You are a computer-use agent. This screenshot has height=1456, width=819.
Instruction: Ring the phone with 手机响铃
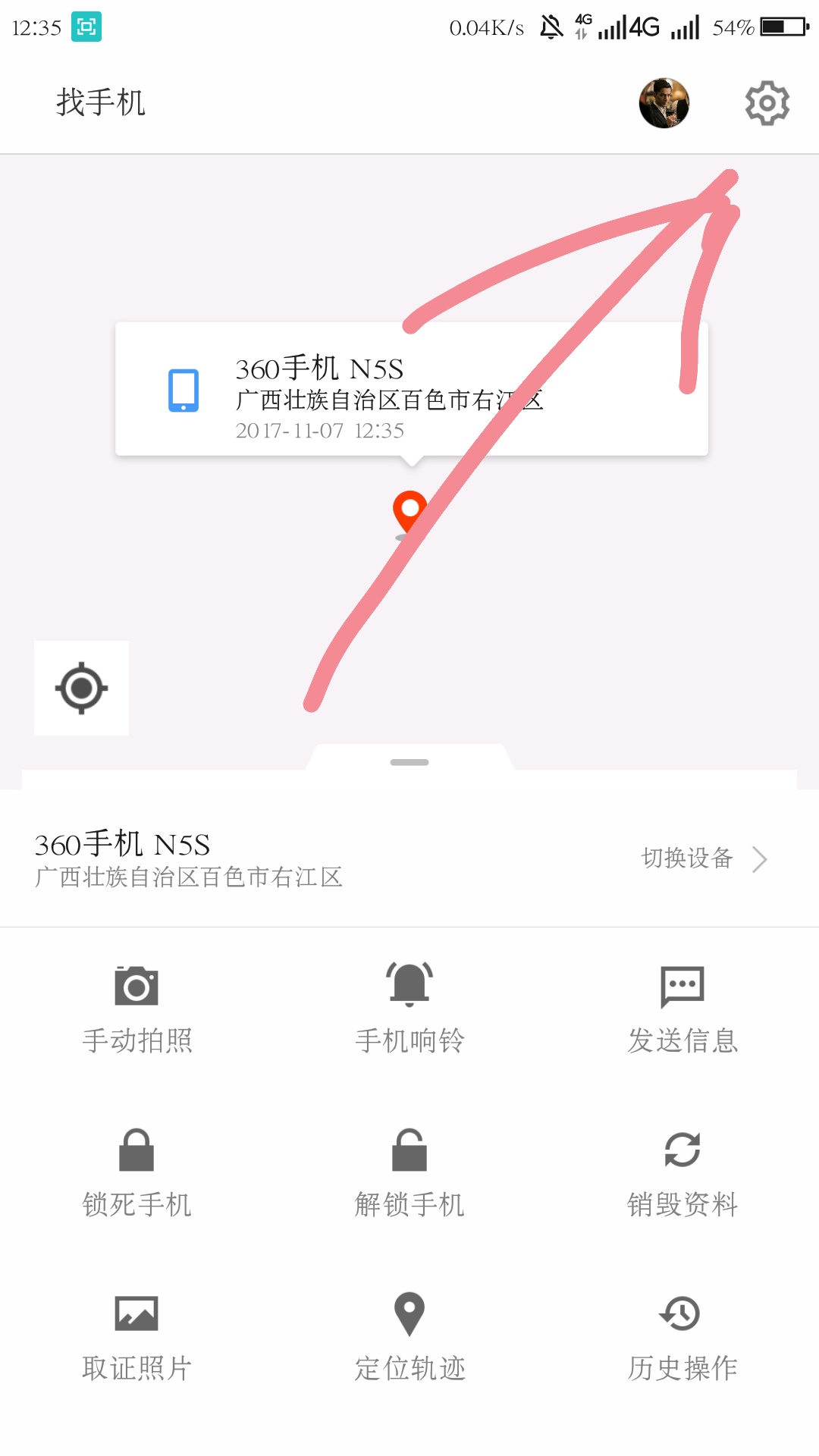click(x=409, y=1009)
